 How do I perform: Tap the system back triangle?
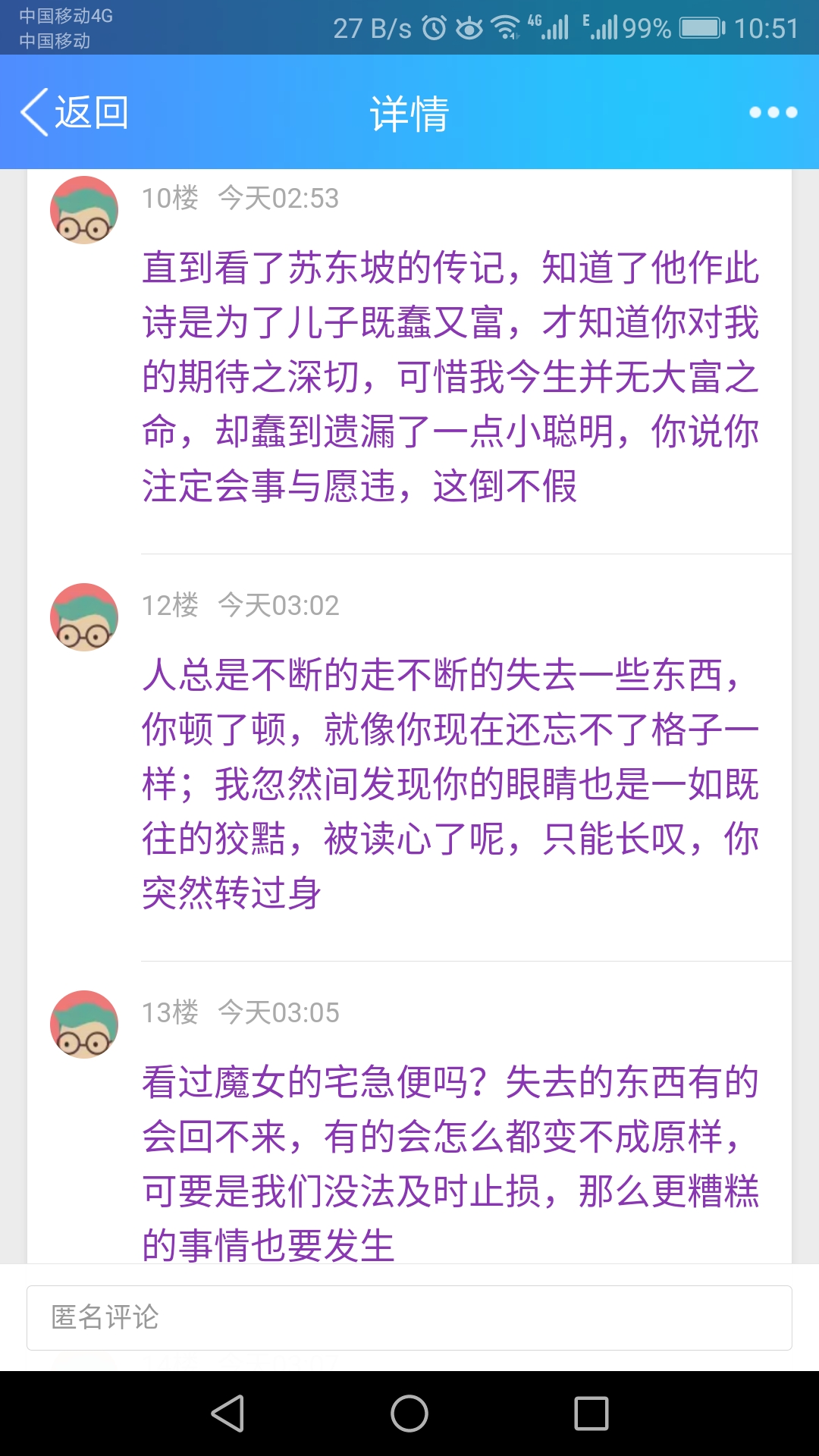(x=227, y=1414)
